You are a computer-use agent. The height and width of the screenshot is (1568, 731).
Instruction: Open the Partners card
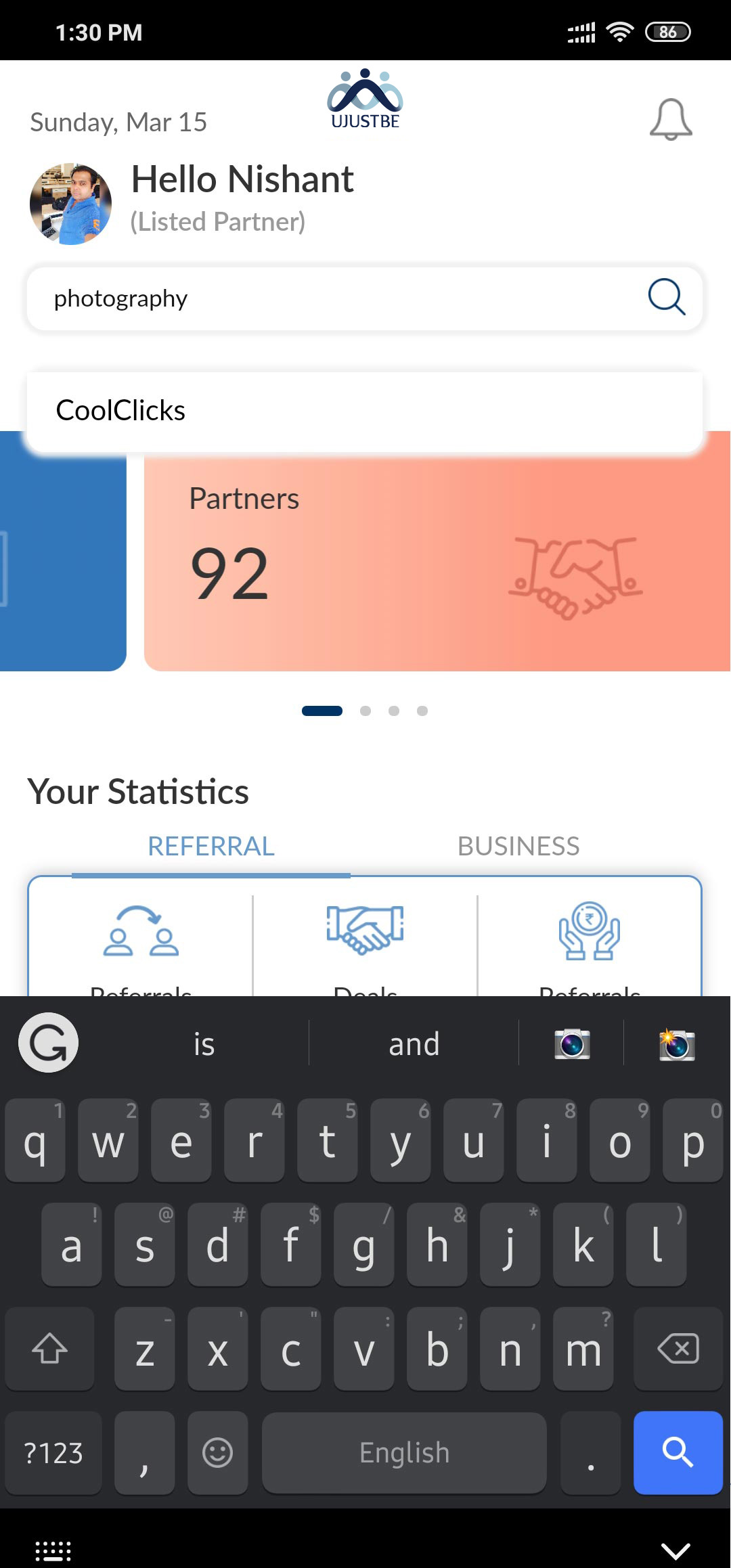click(x=437, y=562)
